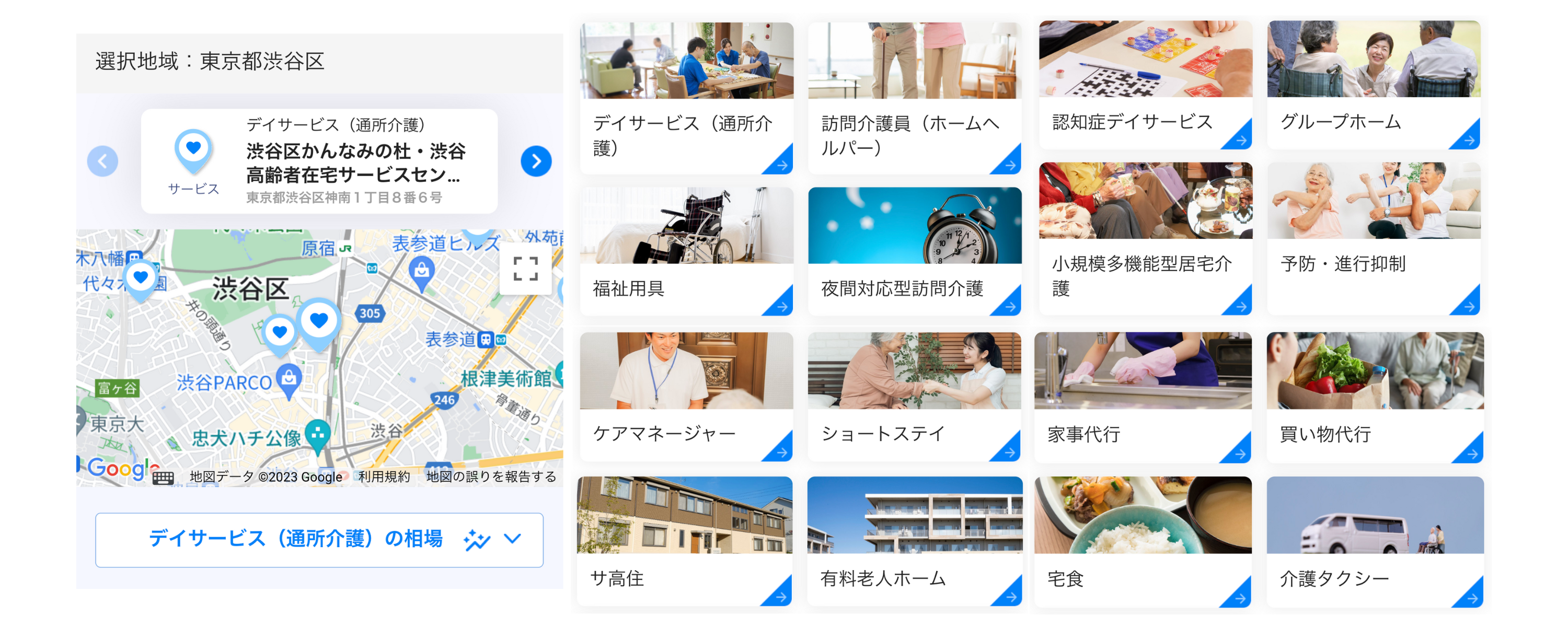Go to the previous facility card
Image resolution: width=1568 pixels, height=627 pixels.
103,161
